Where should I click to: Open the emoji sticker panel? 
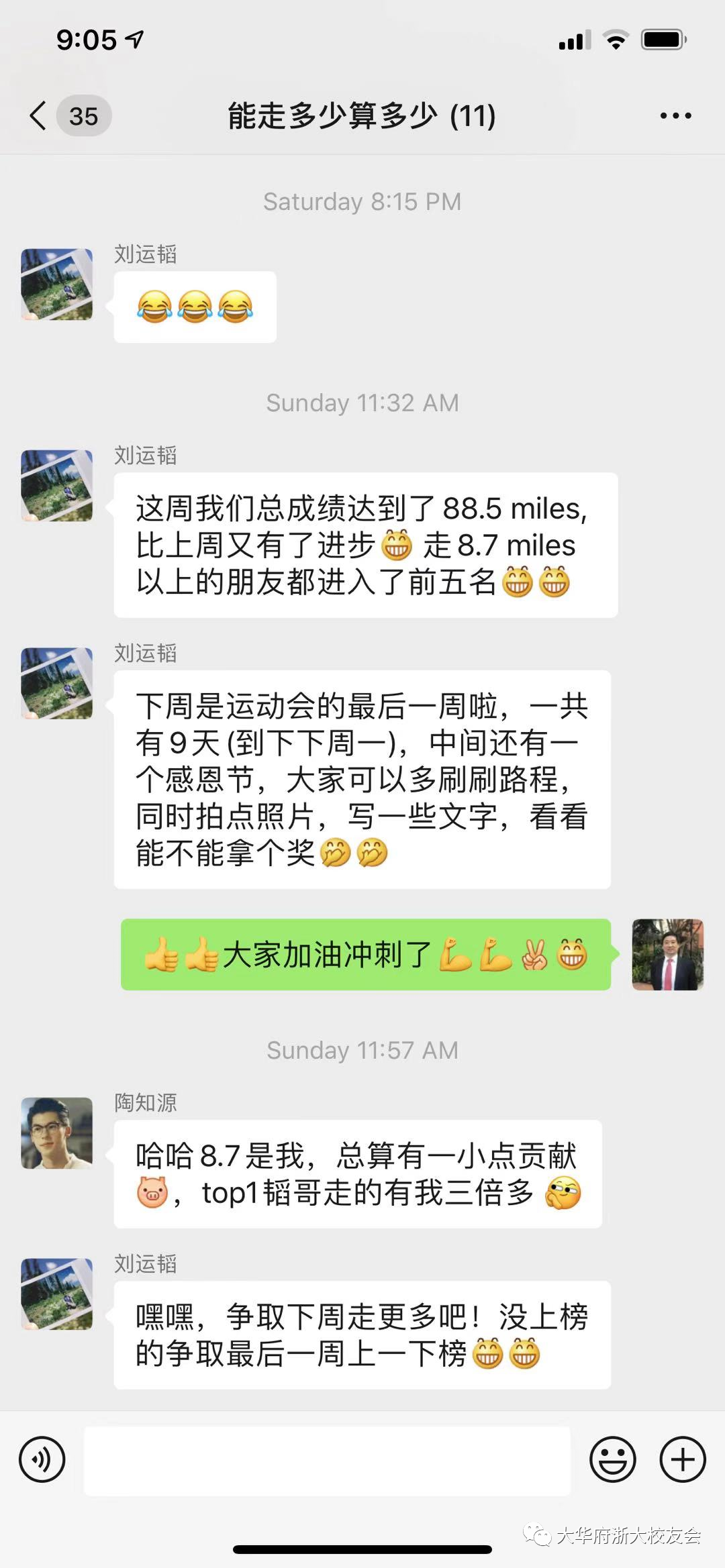612,1459
